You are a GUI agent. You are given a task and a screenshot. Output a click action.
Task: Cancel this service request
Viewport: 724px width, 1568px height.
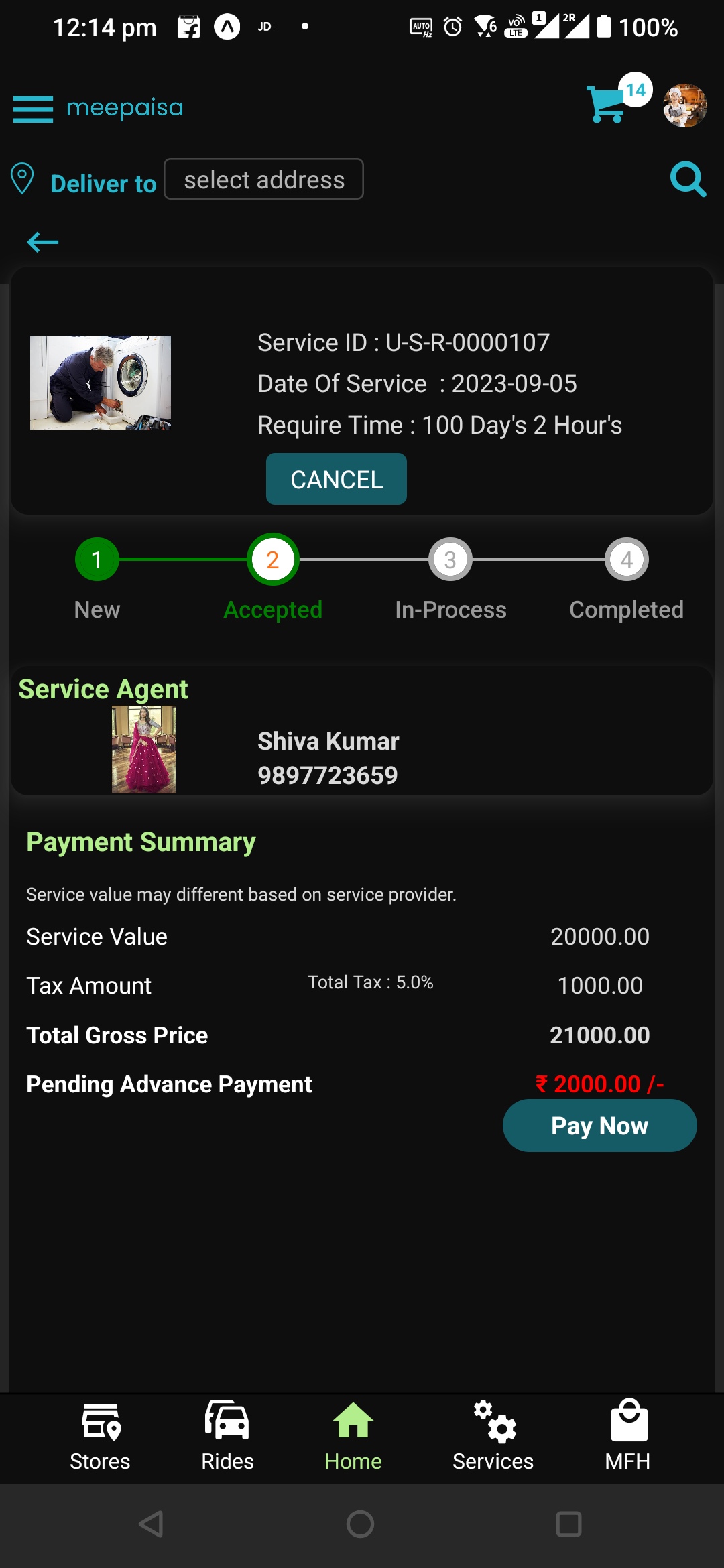click(x=337, y=479)
